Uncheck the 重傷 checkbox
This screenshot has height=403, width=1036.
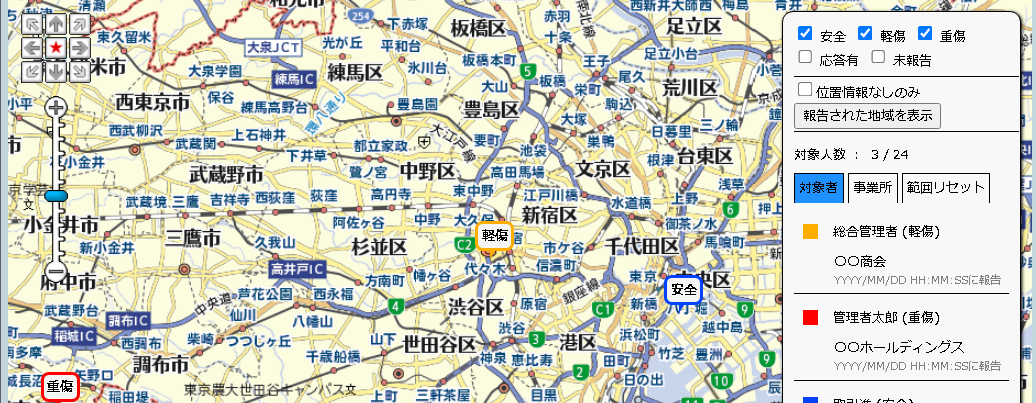coord(925,34)
